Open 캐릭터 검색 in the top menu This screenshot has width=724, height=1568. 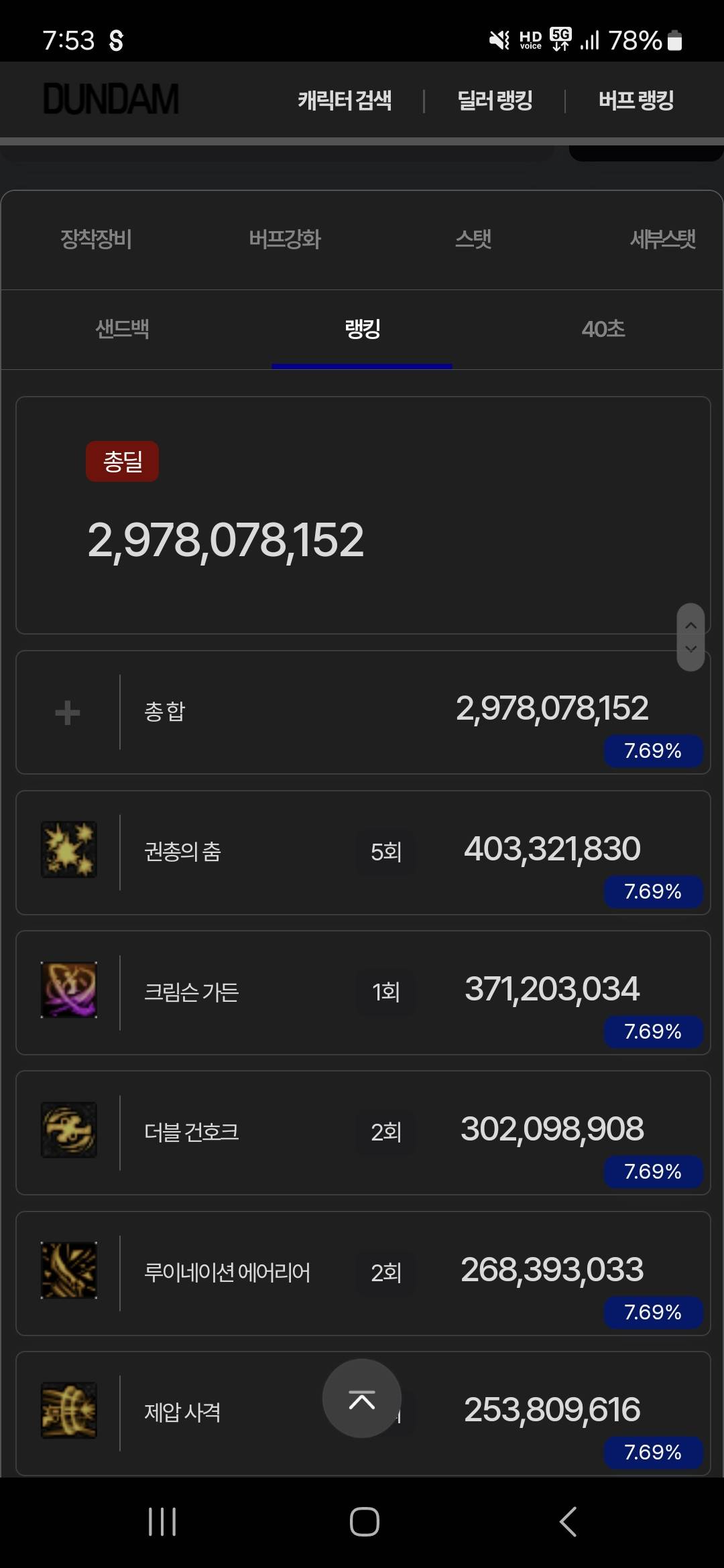345,101
